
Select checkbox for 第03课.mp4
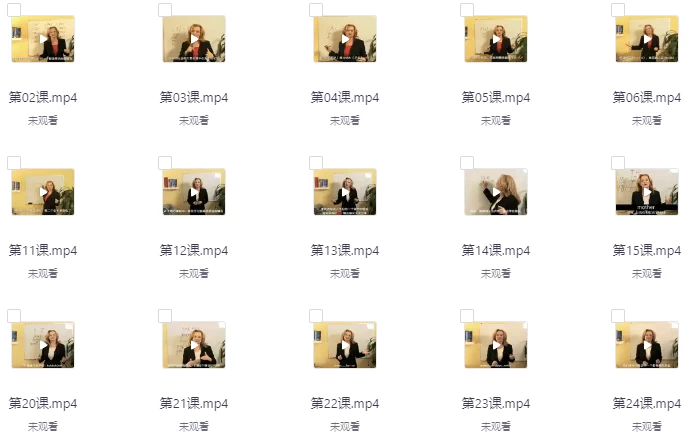(165, 10)
